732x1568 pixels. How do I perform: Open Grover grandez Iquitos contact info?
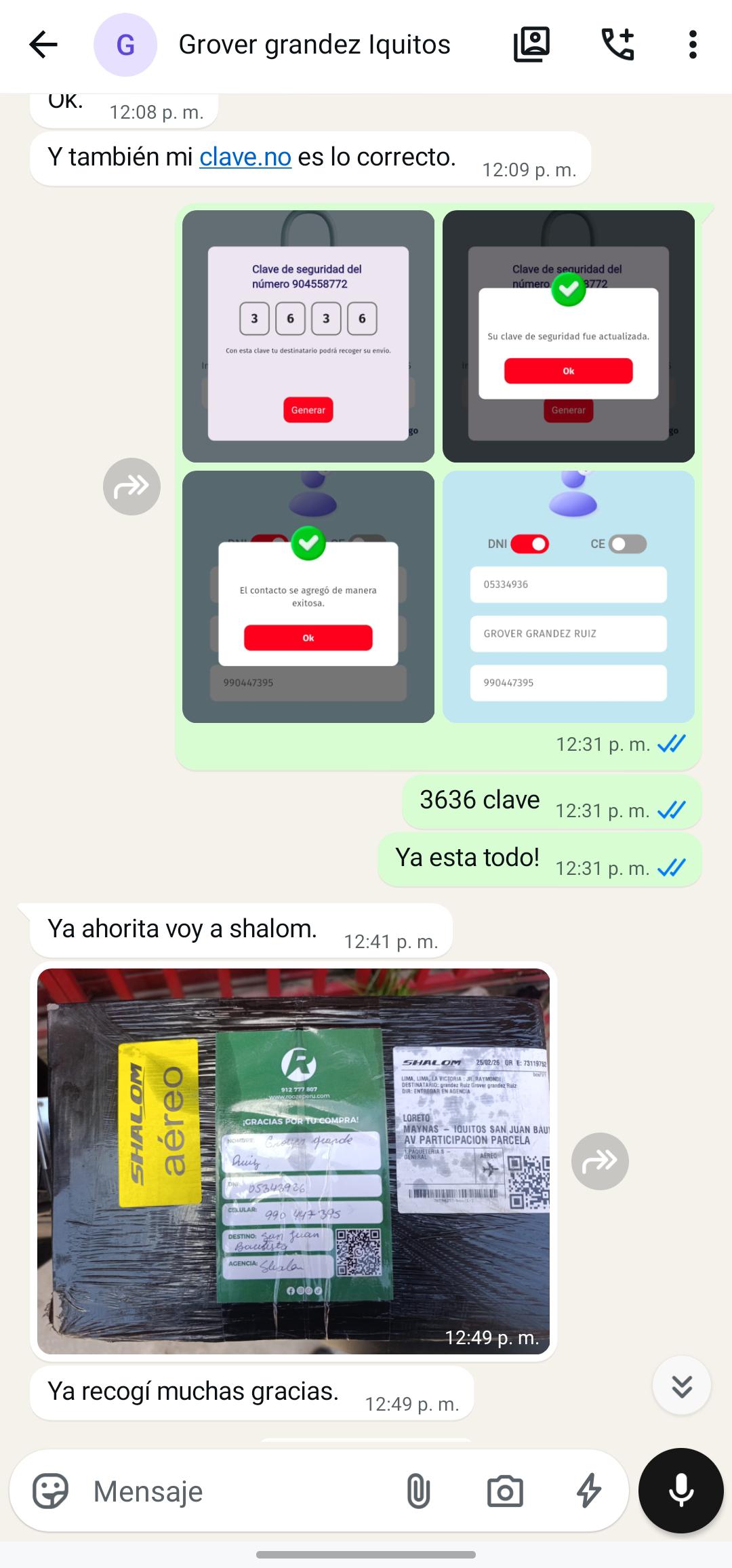point(314,45)
